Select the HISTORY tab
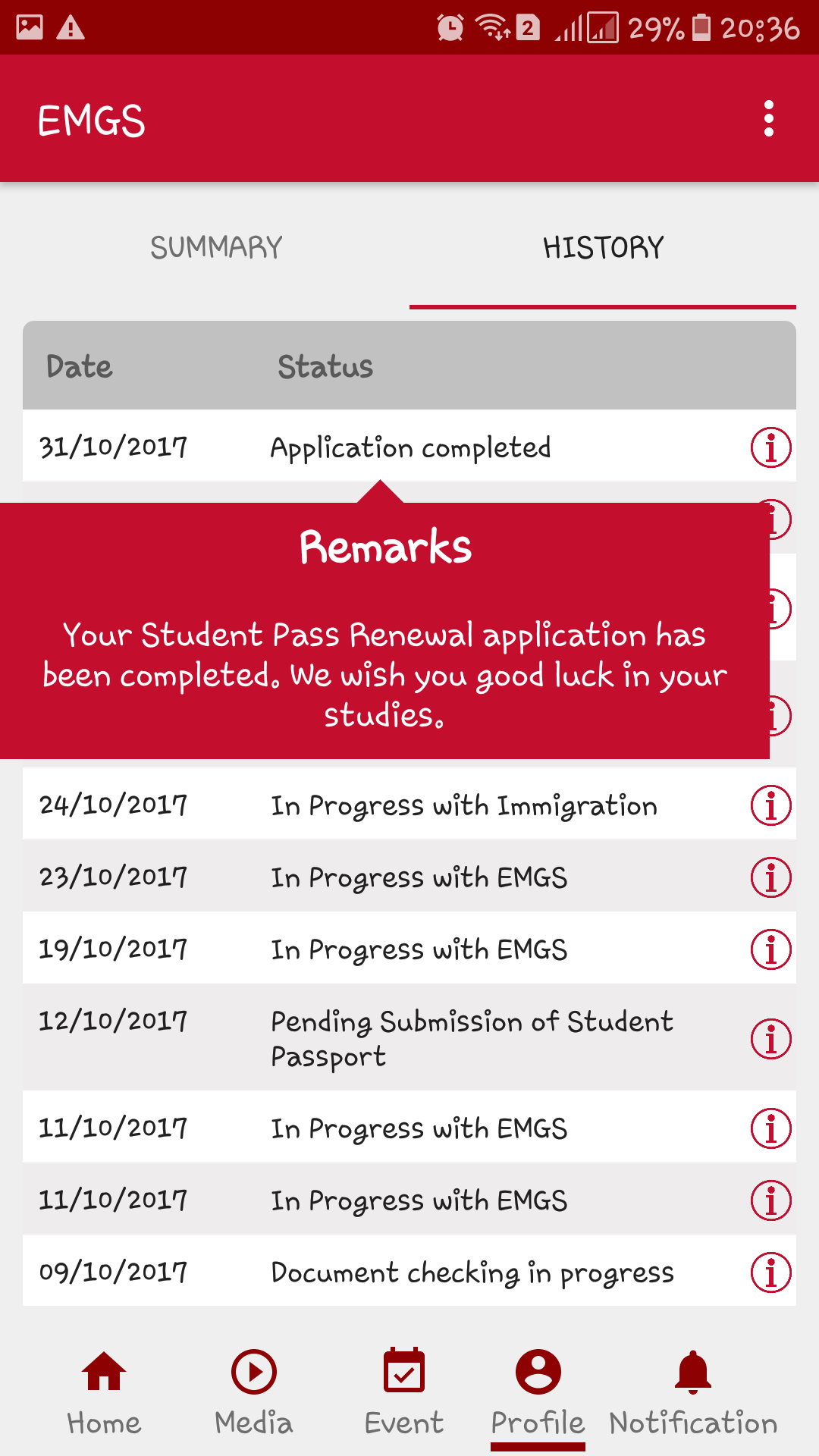Image resolution: width=819 pixels, height=1456 pixels. (603, 248)
